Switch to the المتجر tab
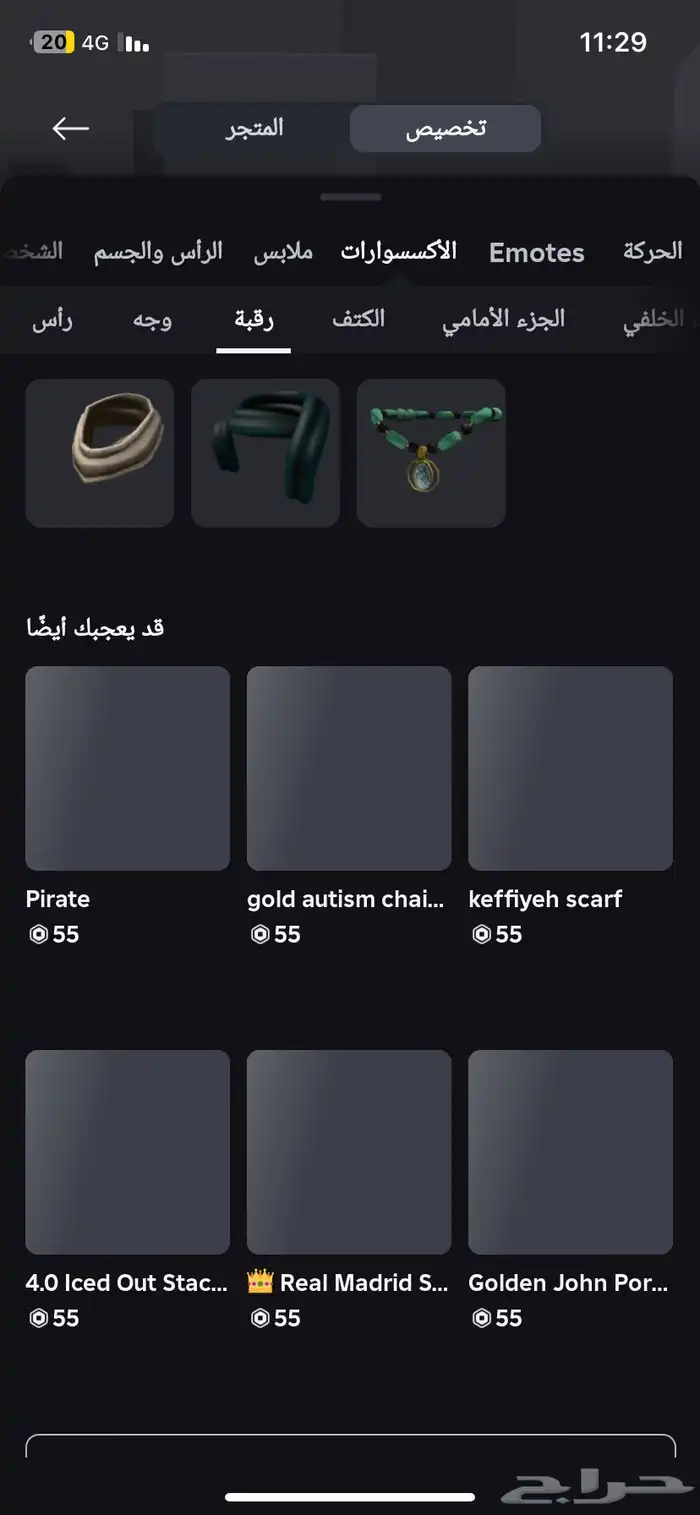The image size is (700, 1515). (x=253, y=129)
